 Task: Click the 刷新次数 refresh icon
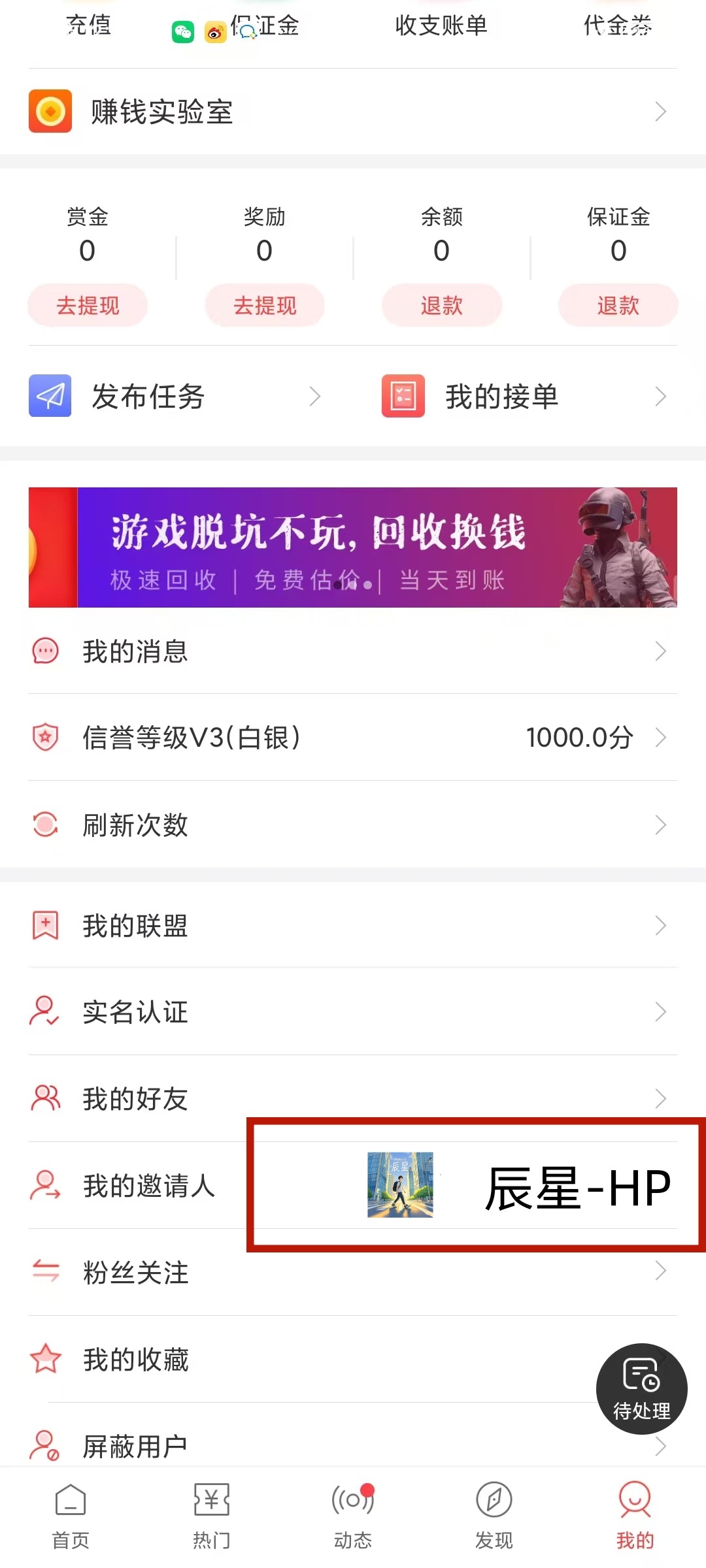[44, 825]
